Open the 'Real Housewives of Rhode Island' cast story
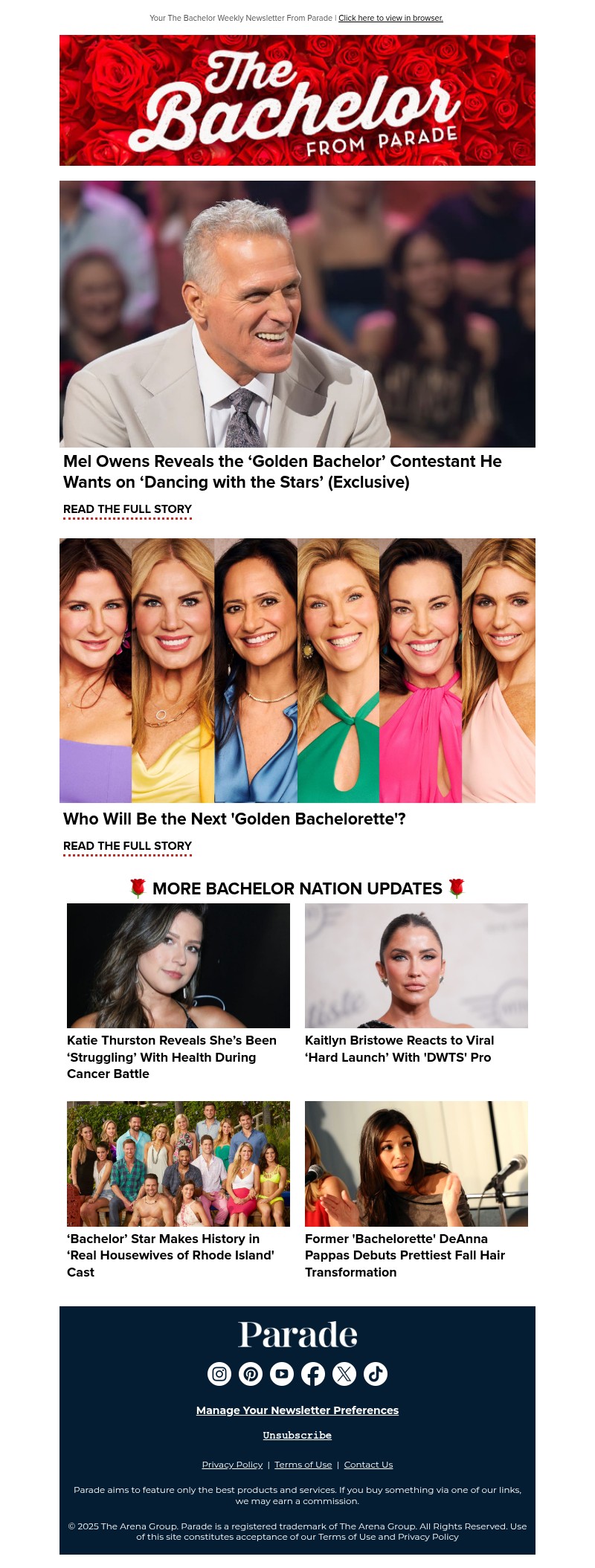The image size is (595, 1568). [170, 1255]
